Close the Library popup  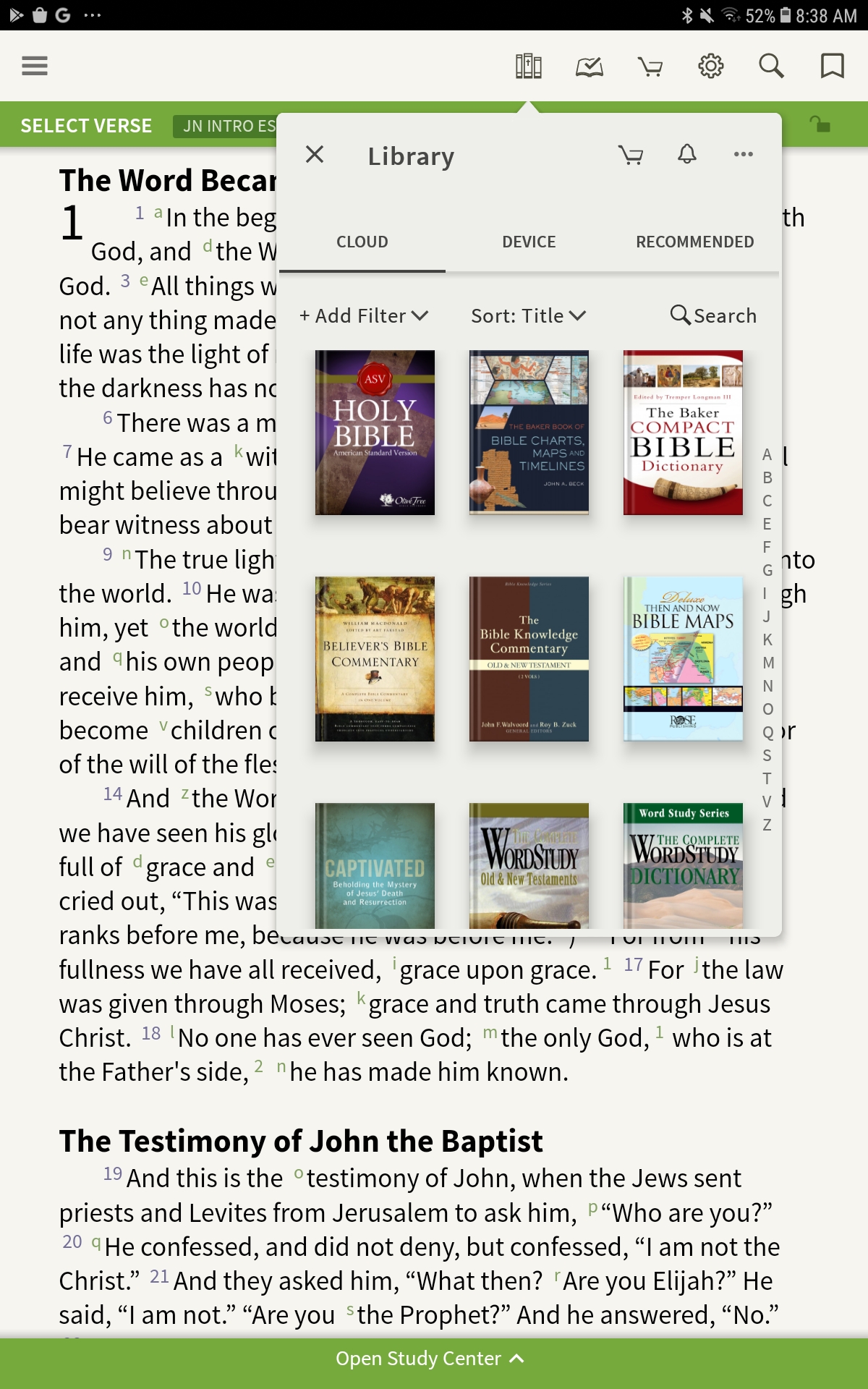(x=315, y=154)
